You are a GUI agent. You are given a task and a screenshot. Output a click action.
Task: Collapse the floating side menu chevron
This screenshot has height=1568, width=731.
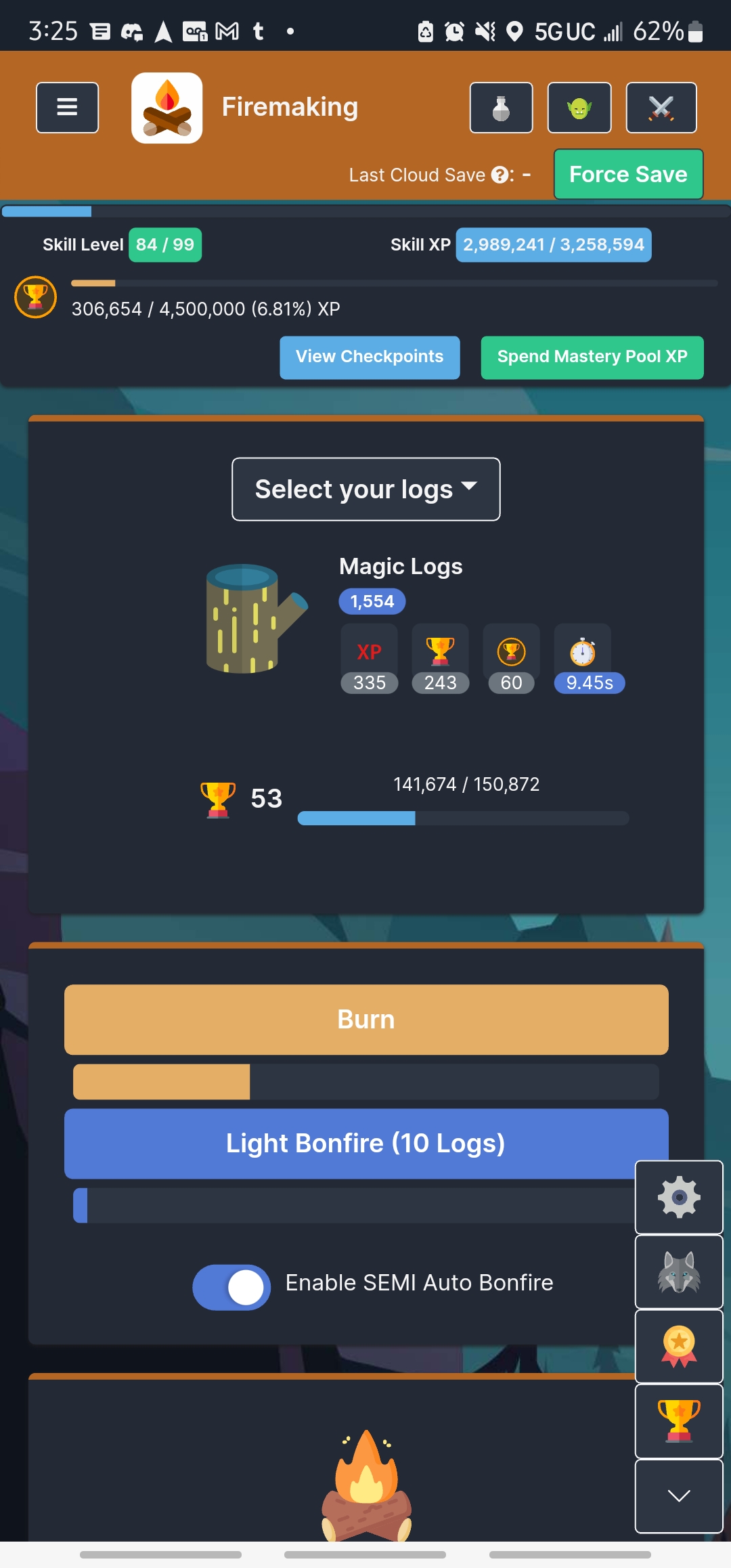tap(678, 1496)
